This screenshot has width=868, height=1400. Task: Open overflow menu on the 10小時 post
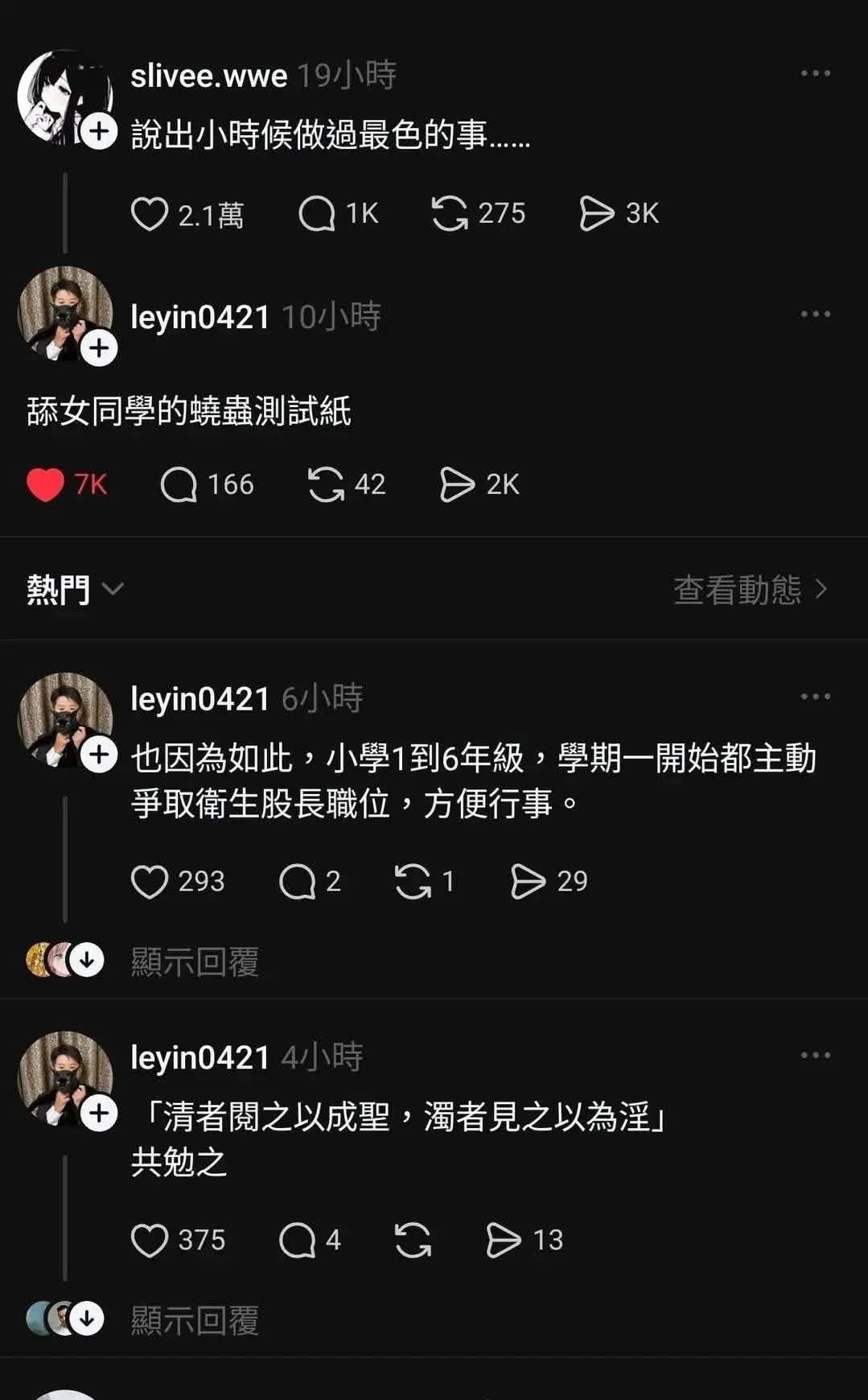(x=815, y=314)
